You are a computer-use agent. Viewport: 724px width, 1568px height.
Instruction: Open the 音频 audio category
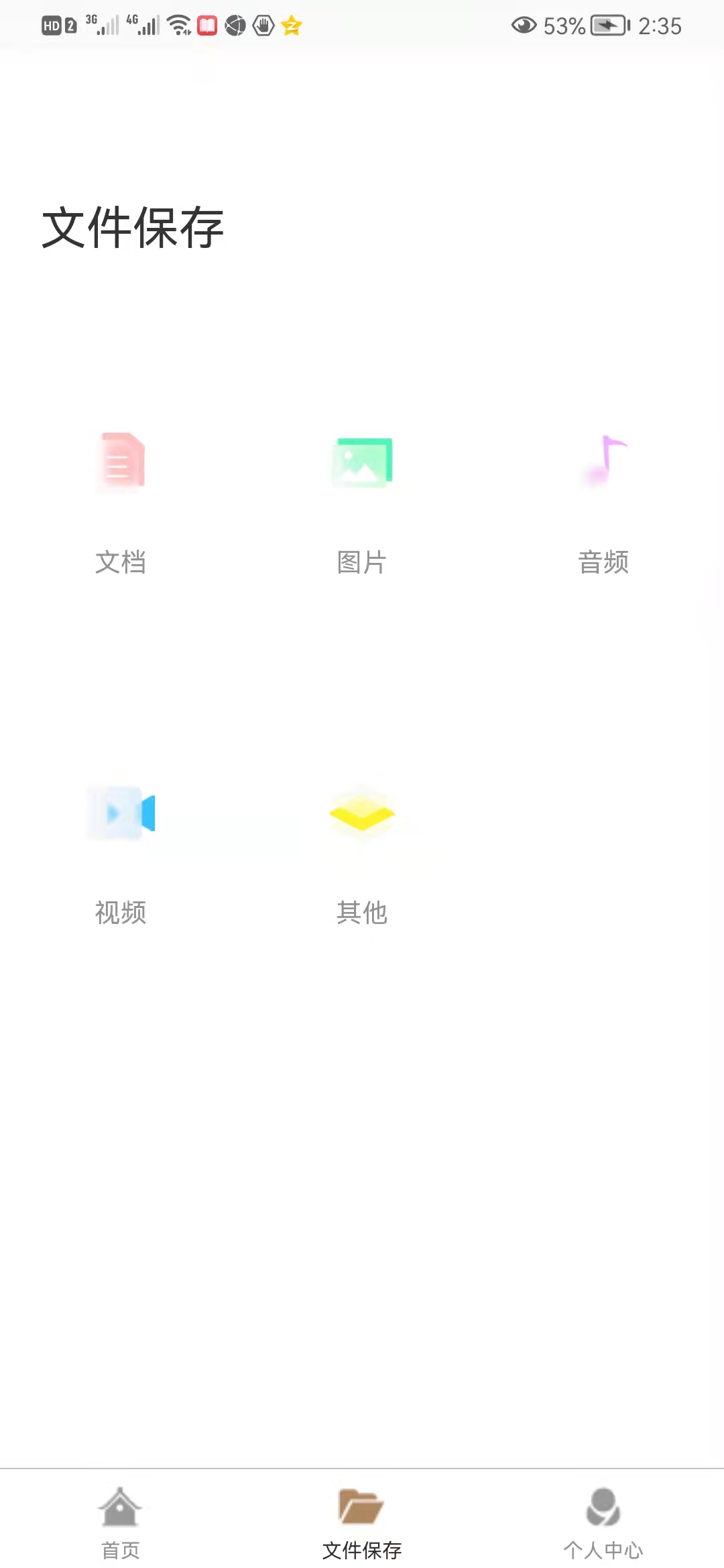click(x=603, y=496)
